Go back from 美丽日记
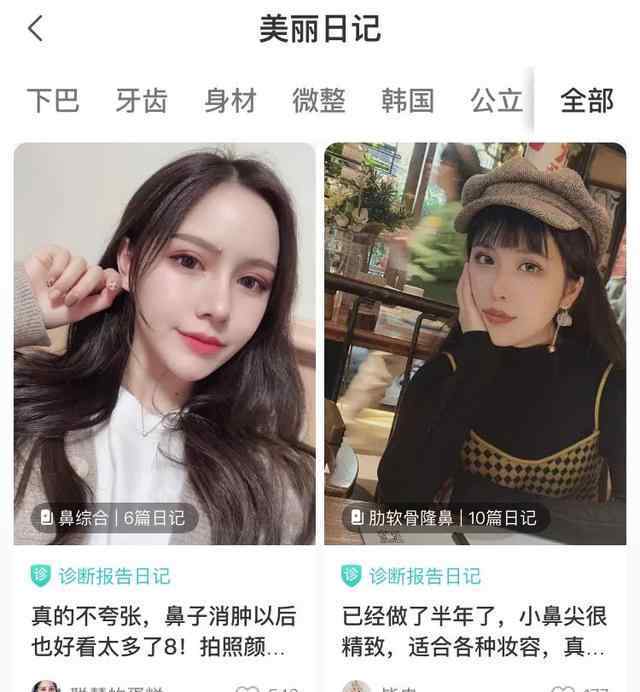The width and height of the screenshot is (640, 692). click(x=36, y=28)
